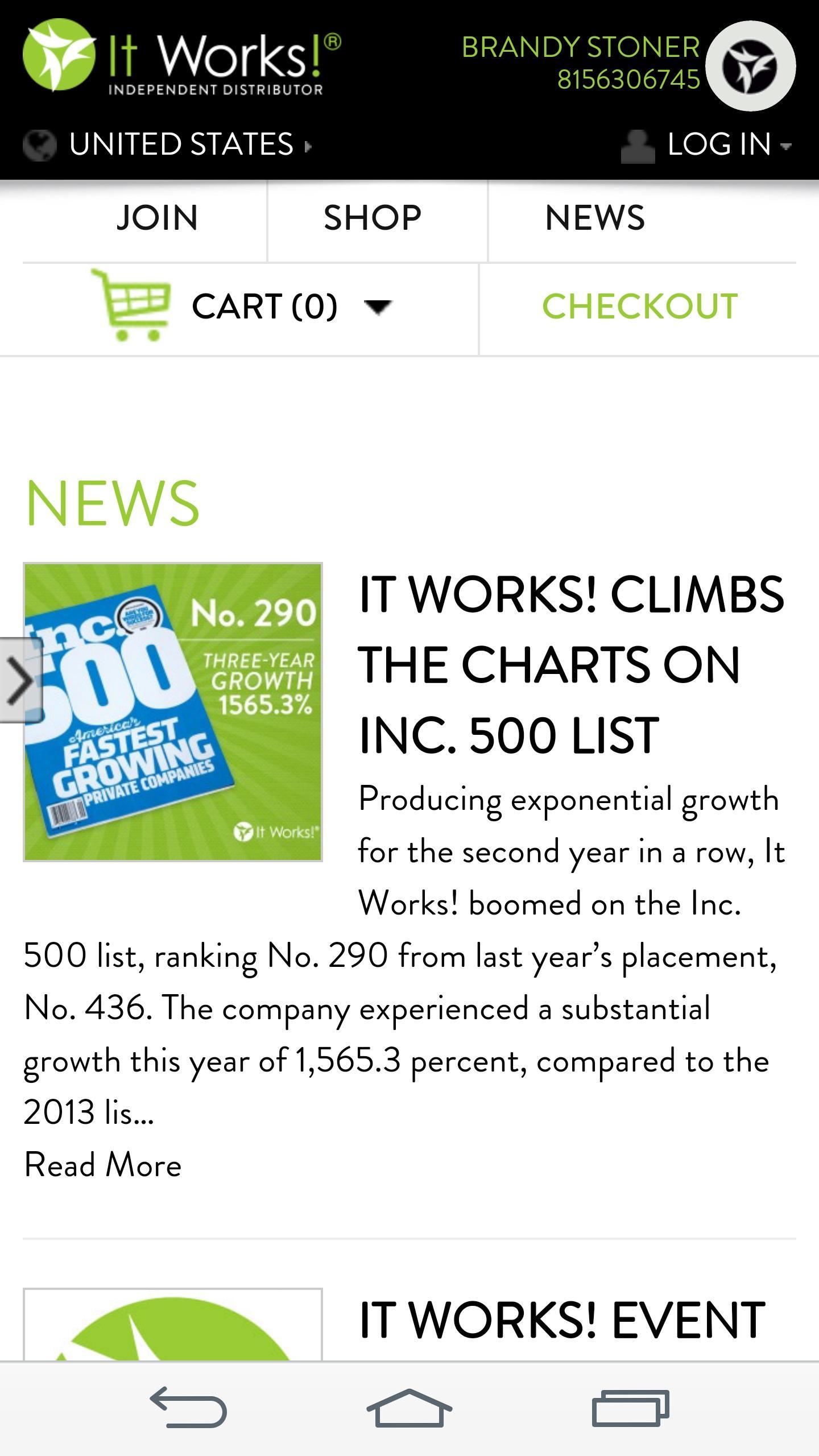819x1456 pixels.
Task: Change country from United States
Action: tap(181, 144)
